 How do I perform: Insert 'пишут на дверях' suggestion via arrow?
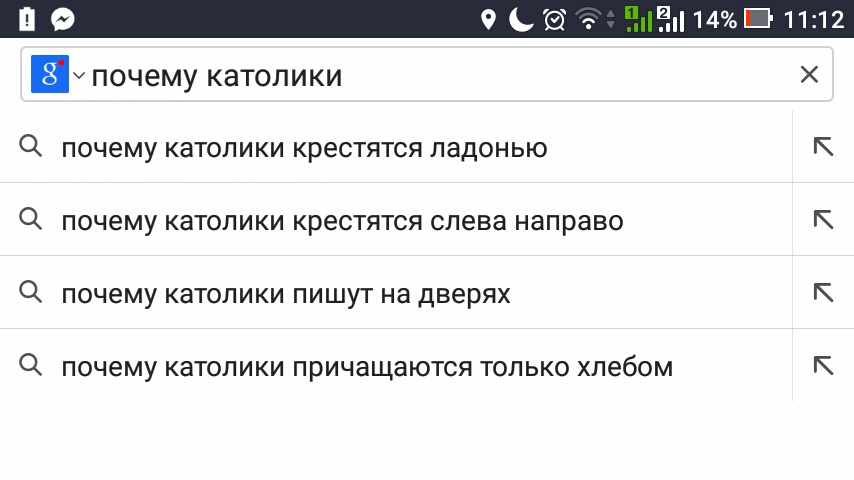(x=823, y=293)
